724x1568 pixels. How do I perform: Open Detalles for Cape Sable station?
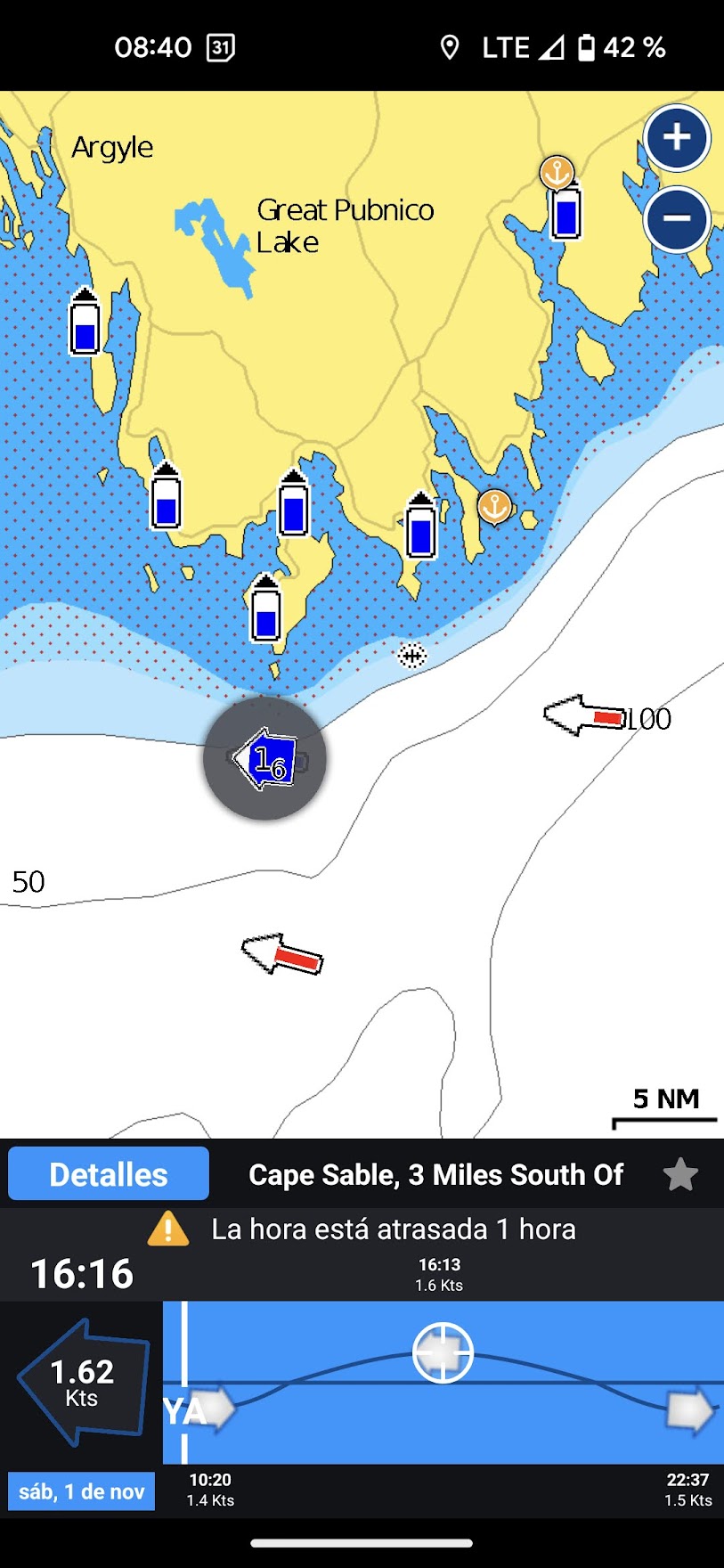tap(109, 1174)
